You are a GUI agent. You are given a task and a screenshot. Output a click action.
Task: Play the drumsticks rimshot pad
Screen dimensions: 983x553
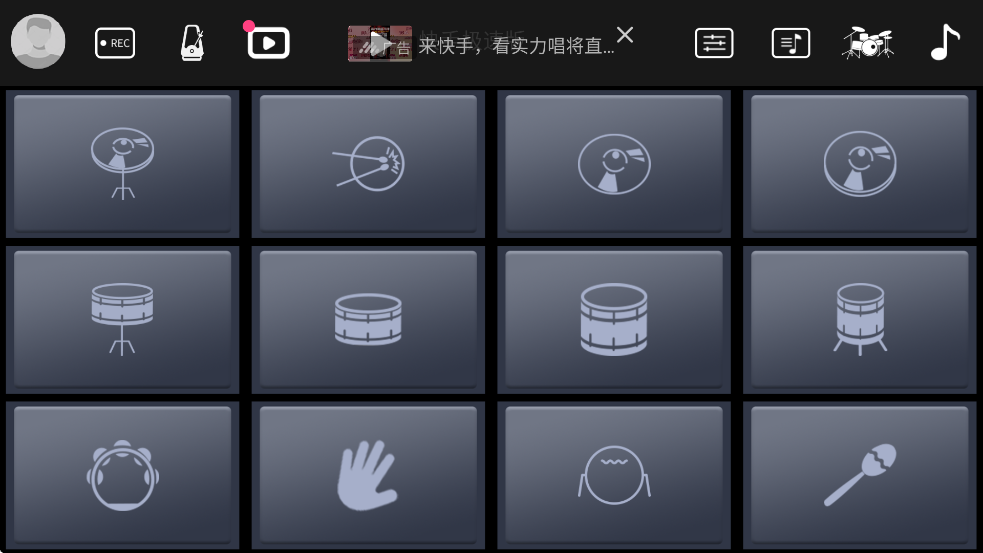[x=368, y=164]
